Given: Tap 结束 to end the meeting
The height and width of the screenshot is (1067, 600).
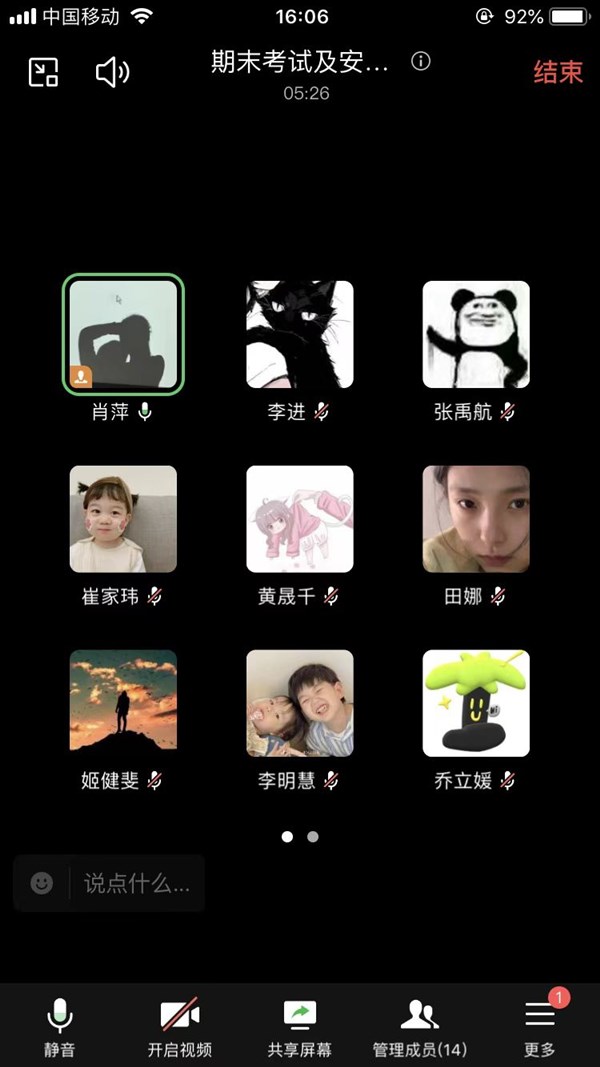Looking at the screenshot, I should point(558,72).
